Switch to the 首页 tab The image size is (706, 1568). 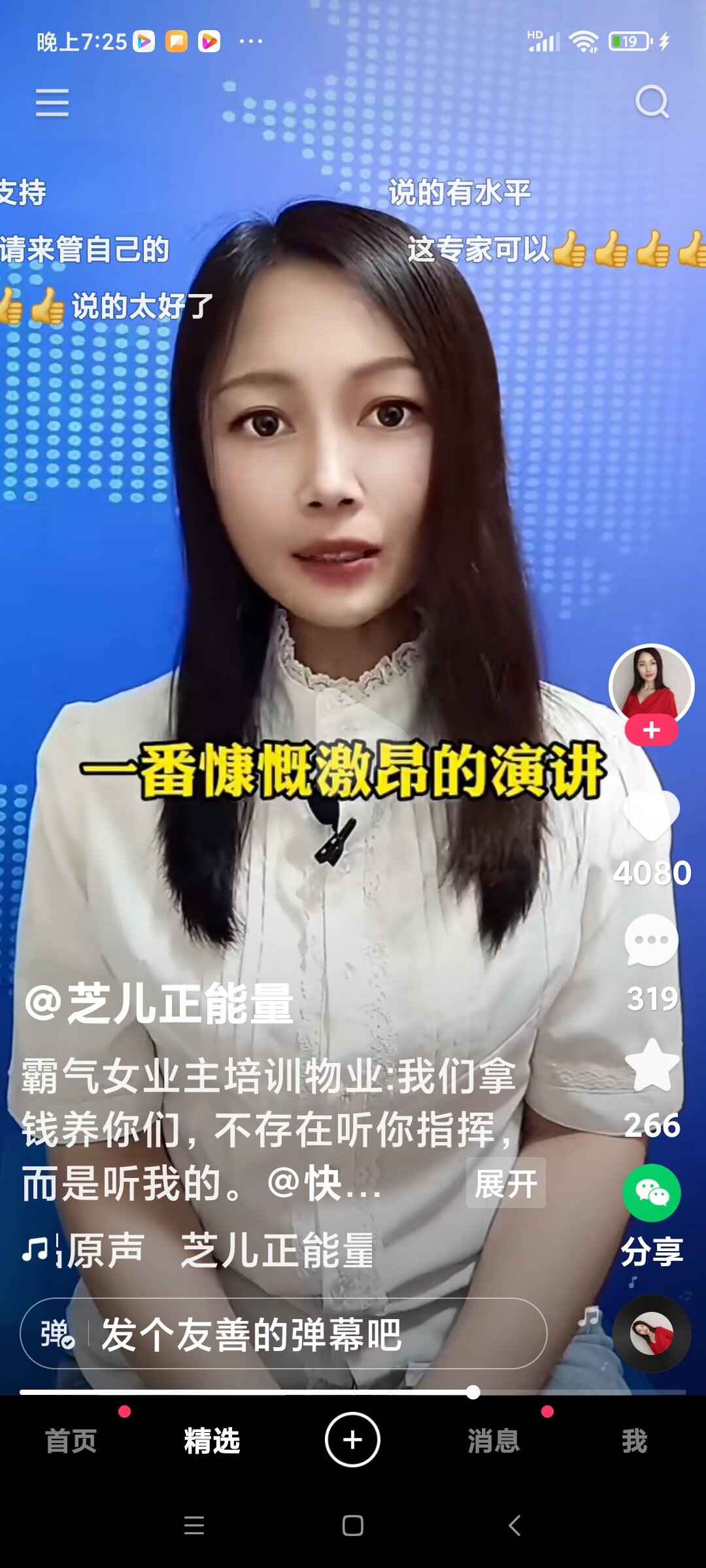coord(71,1441)
